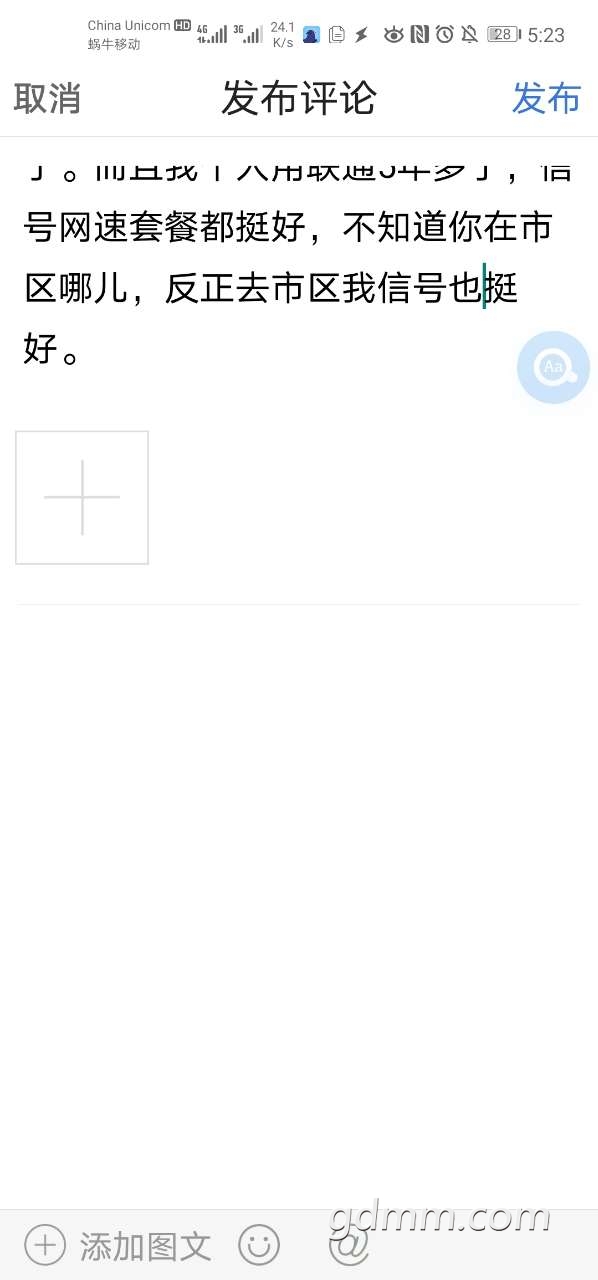Add an image via the plus tile
The image size is (598, 1280).
tap(82, 497)
